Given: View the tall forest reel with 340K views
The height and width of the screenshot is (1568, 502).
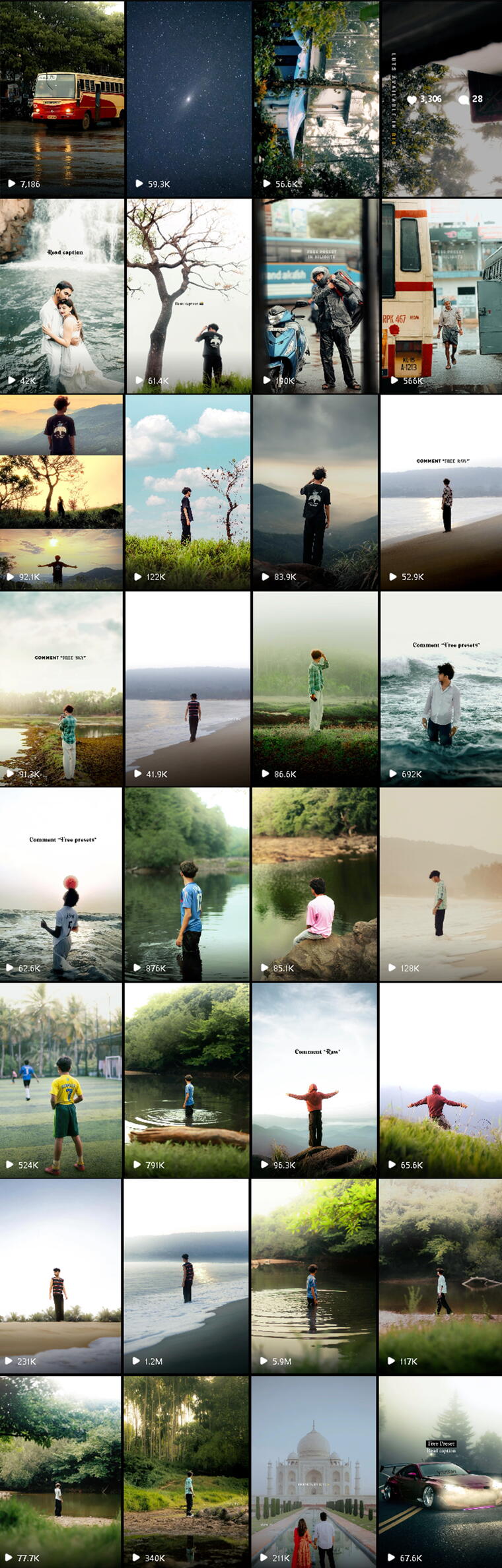Looking at the screenshot, I should click(x=188, y=1472).
